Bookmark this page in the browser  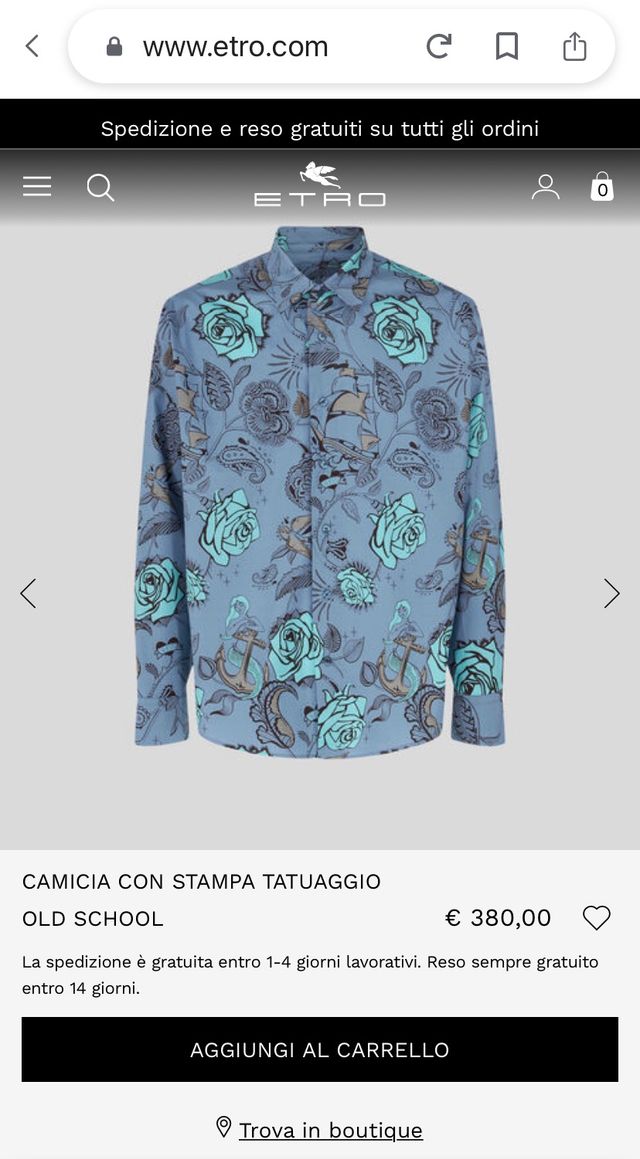tap(507, 46)
